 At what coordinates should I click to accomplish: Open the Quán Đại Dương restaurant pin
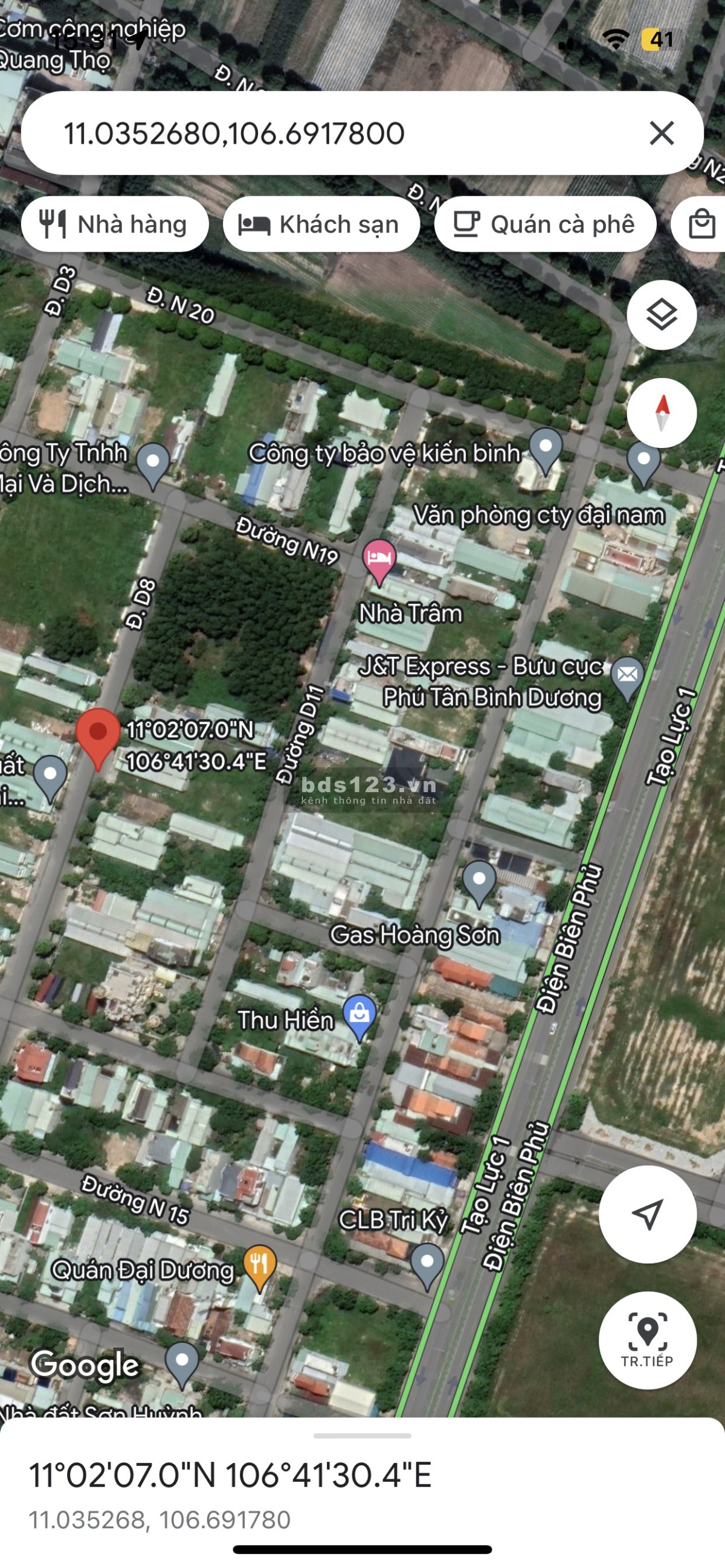(260, 1265)
